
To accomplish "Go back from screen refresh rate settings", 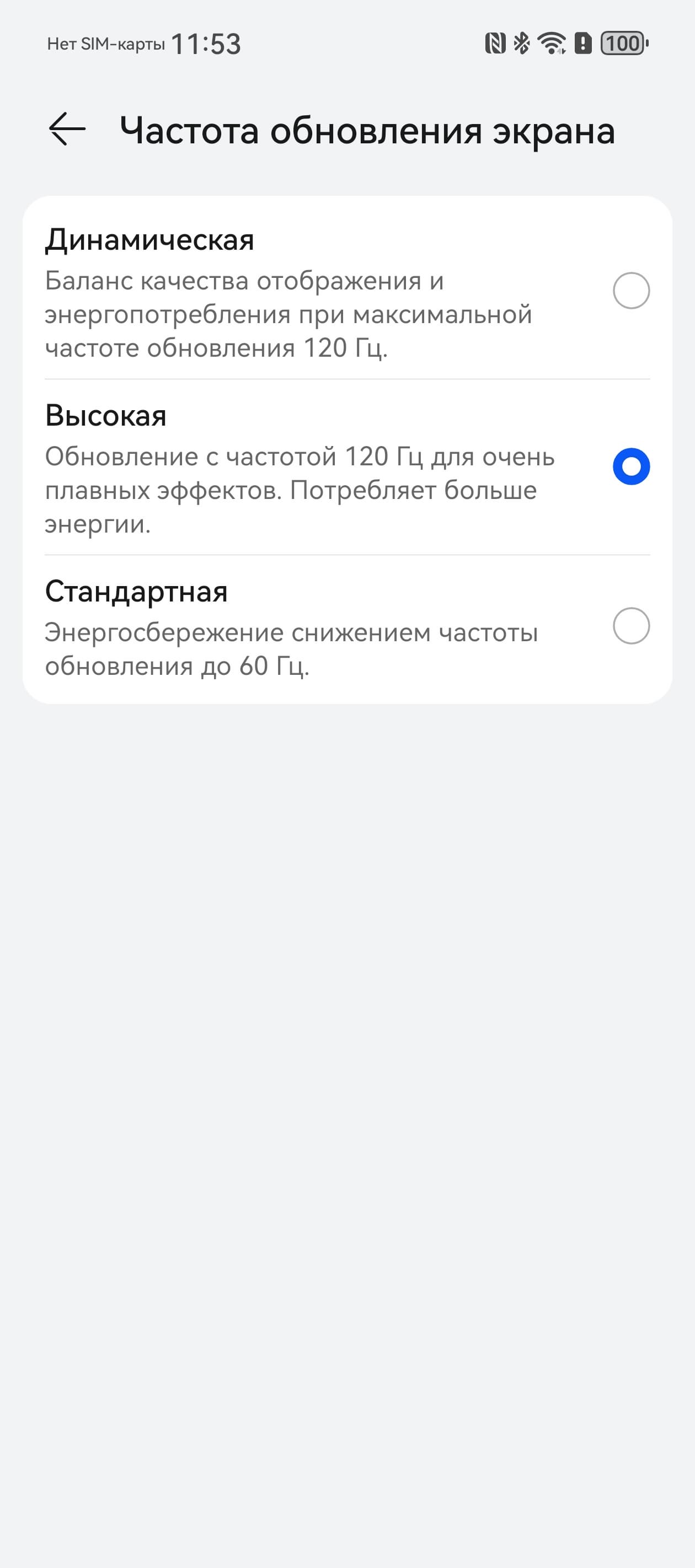I will click(67, 130).
